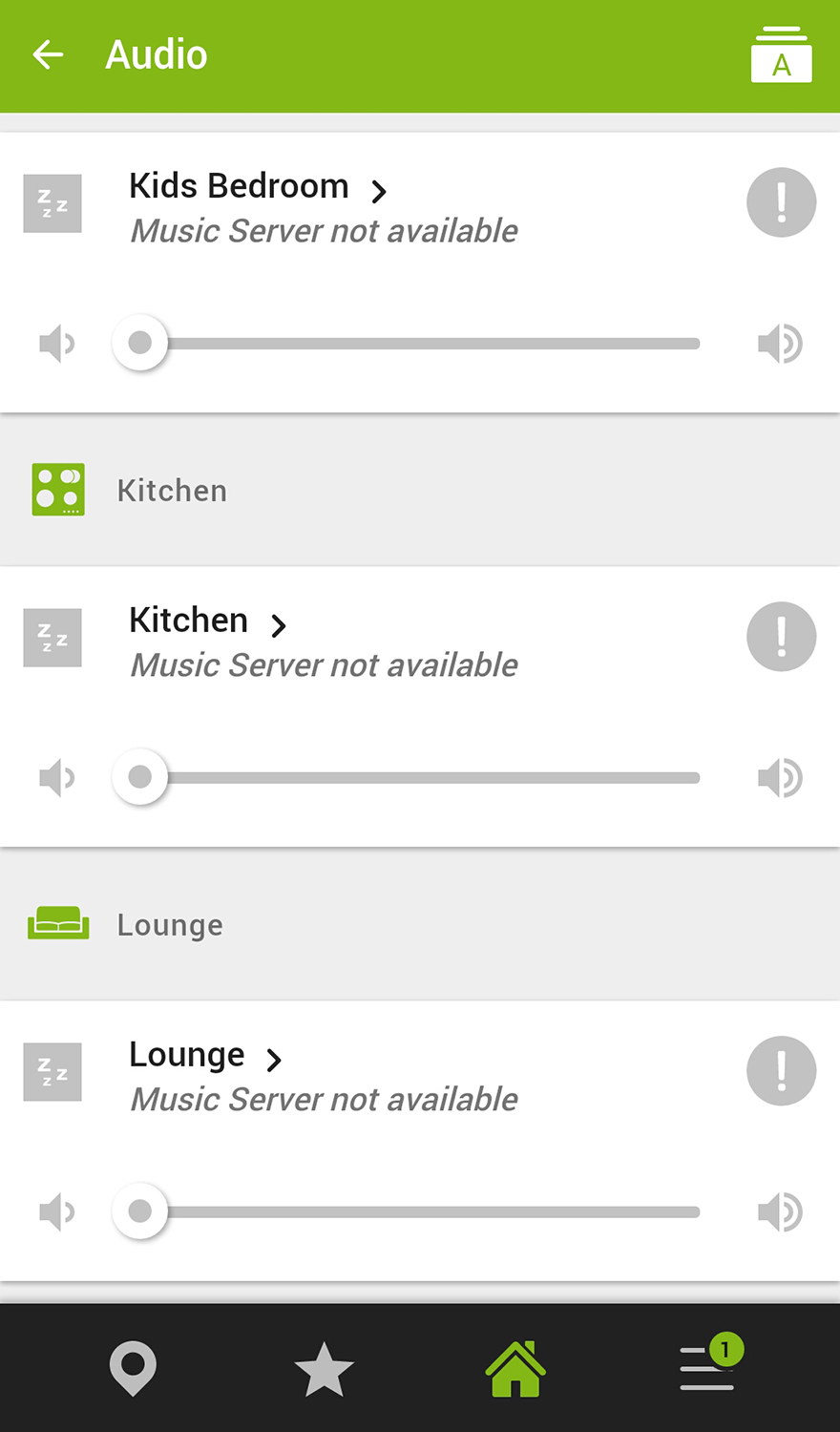Go back from the Audio screen
This screenshot has width=840, height=1432.
[x=48, y=54]
